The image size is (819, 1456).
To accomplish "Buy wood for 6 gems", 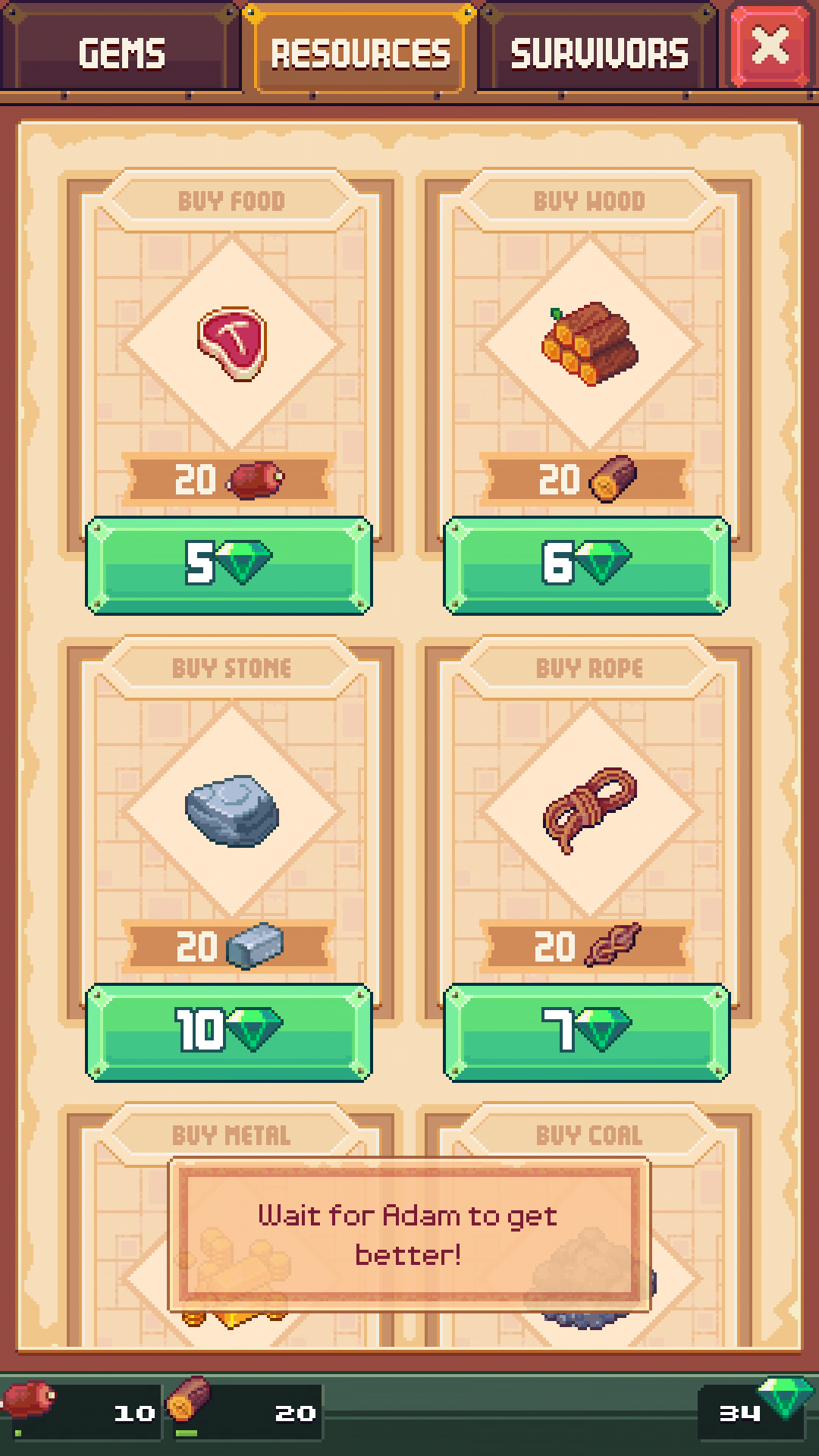I will [587, 565].
